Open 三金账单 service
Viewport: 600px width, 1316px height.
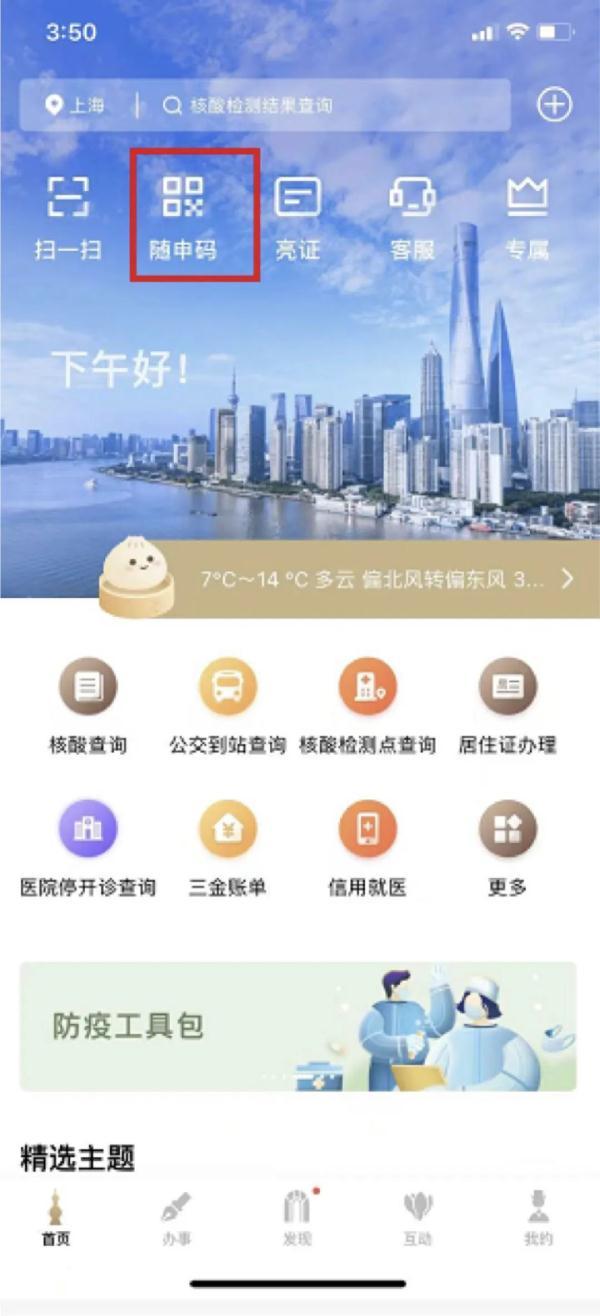[228, 847]
